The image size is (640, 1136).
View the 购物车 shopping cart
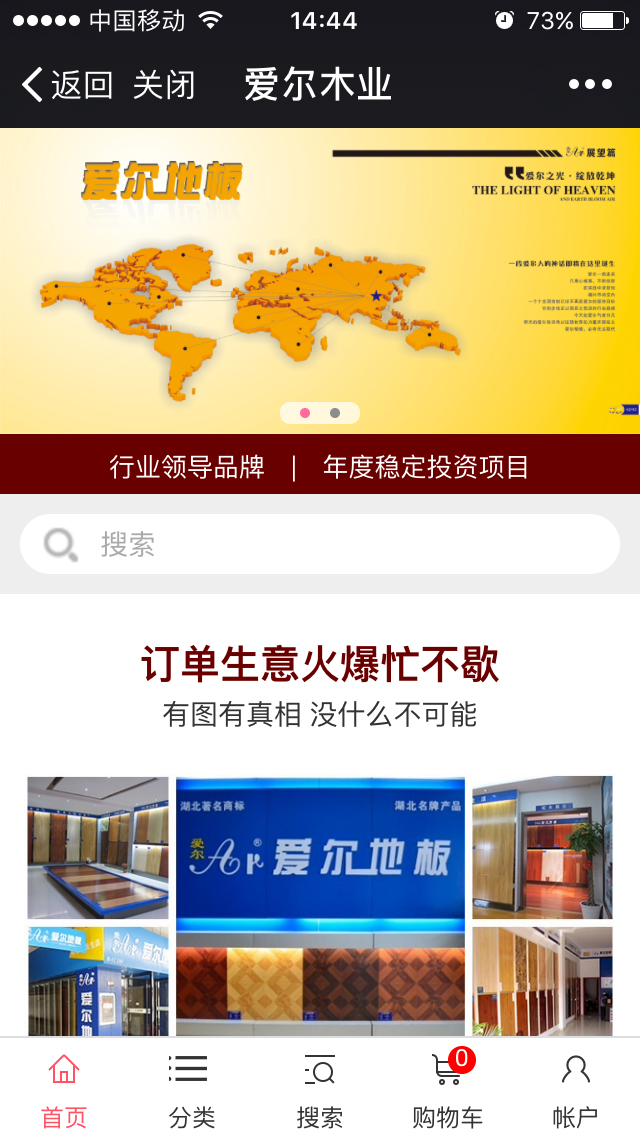[448, 1088]
